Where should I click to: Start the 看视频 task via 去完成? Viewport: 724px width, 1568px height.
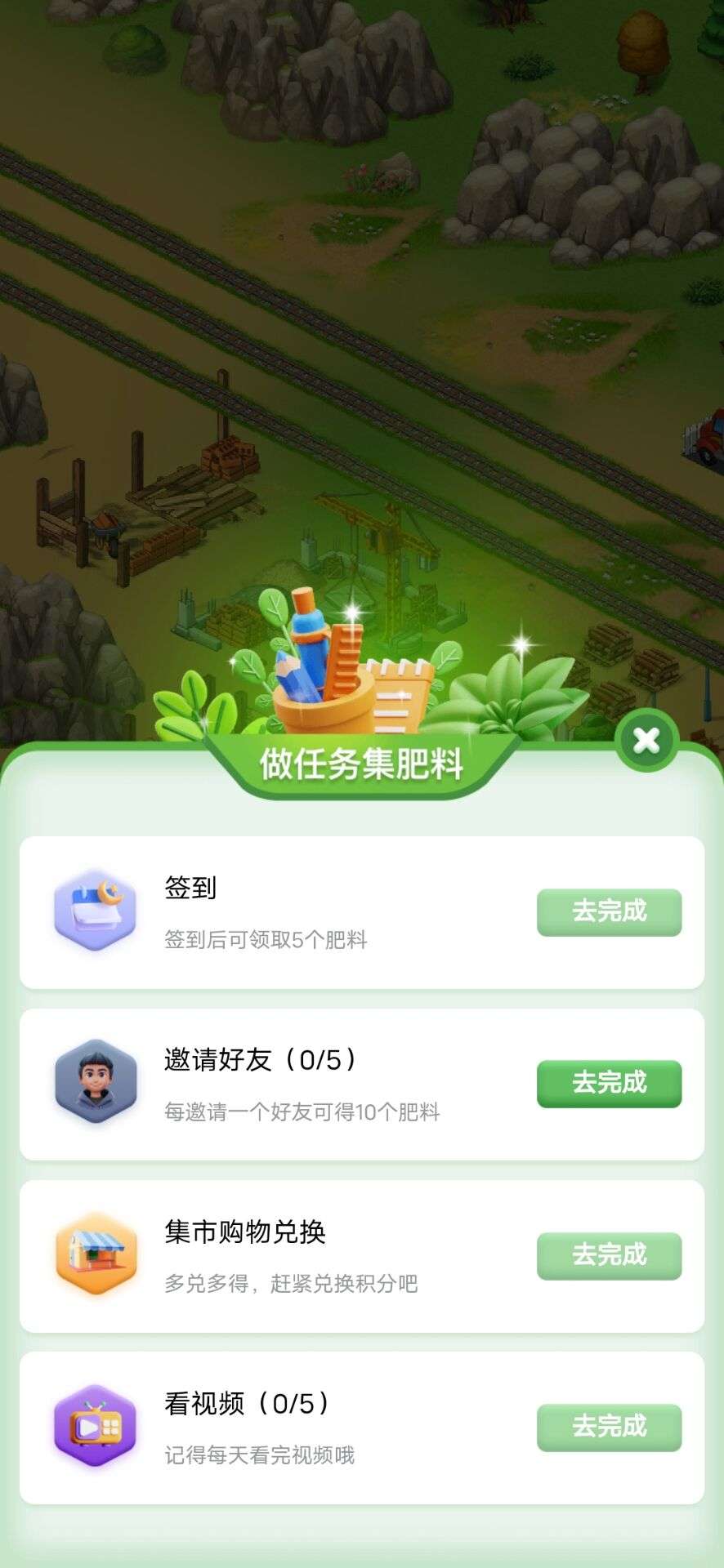click(609, 1427)
